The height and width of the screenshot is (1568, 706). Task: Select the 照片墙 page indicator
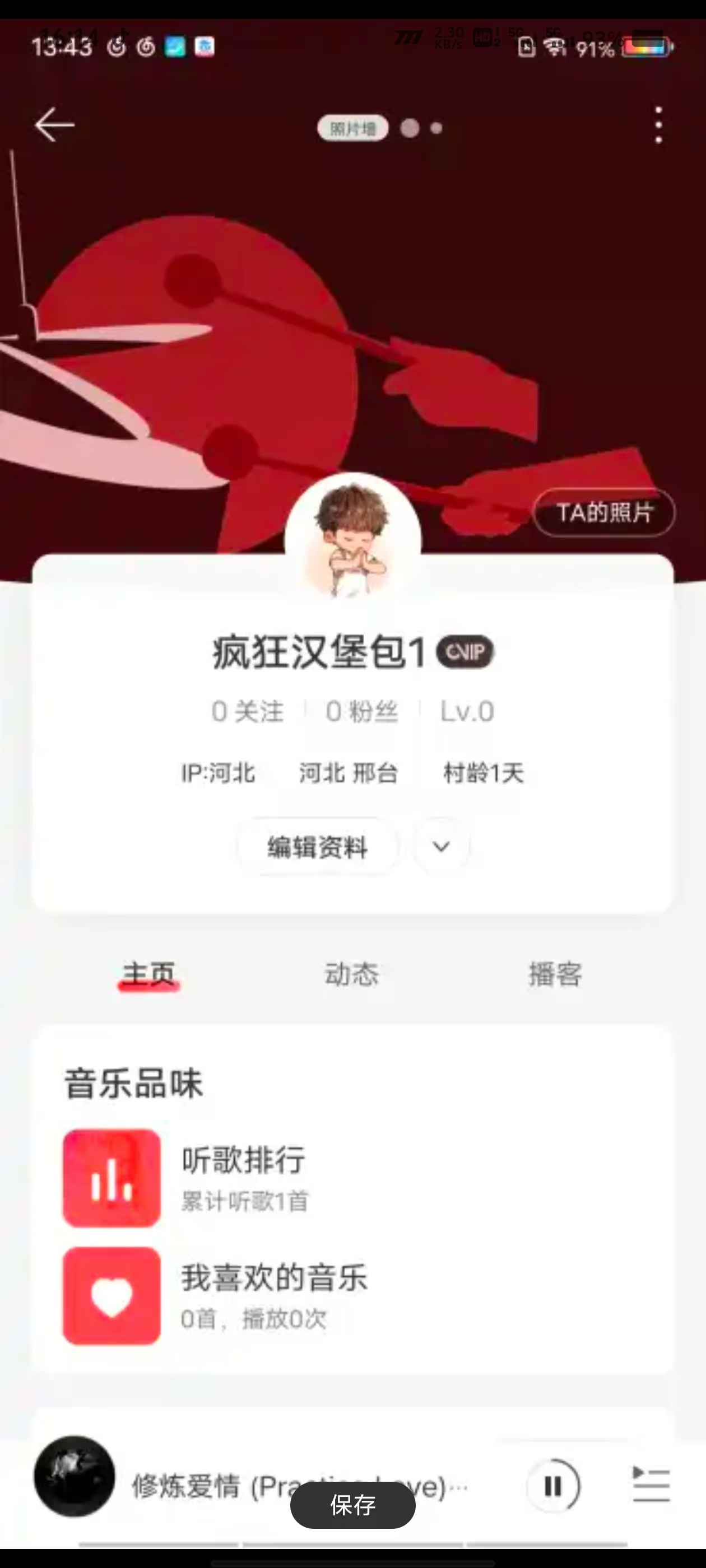click(352, 128)
